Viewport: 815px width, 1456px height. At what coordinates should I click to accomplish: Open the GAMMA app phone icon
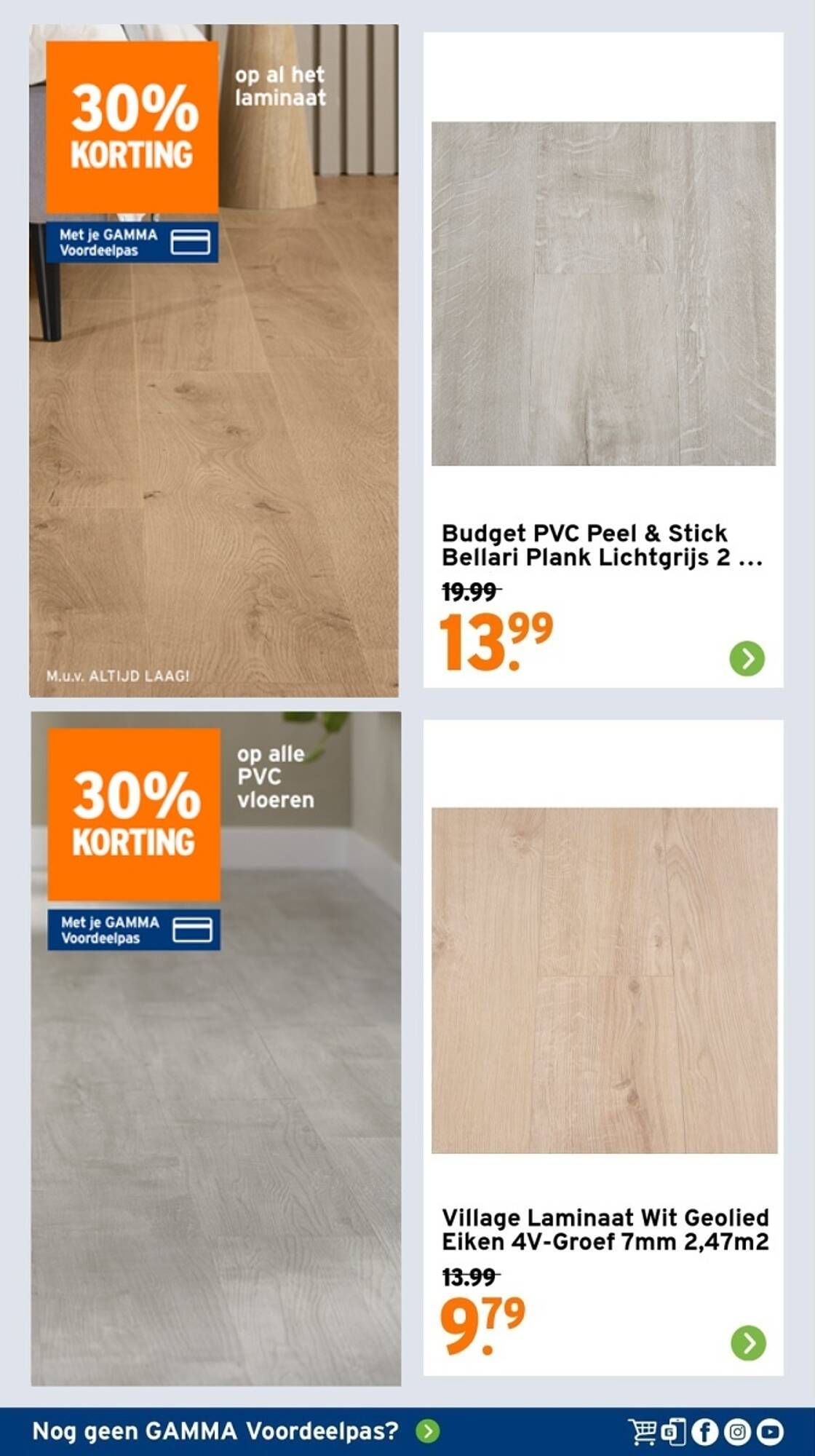point(674,1431)
